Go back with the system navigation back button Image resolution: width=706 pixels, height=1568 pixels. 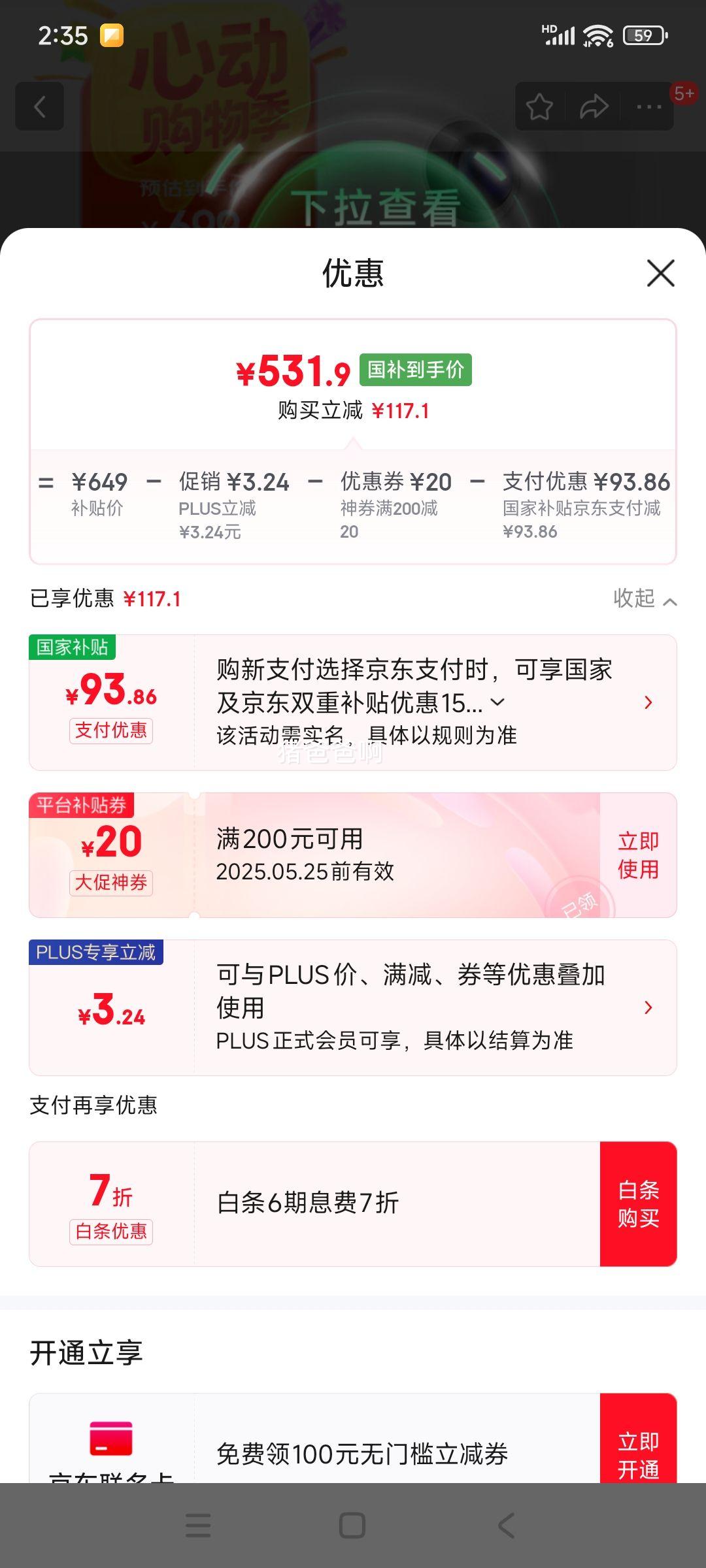tap(507, 1526)
